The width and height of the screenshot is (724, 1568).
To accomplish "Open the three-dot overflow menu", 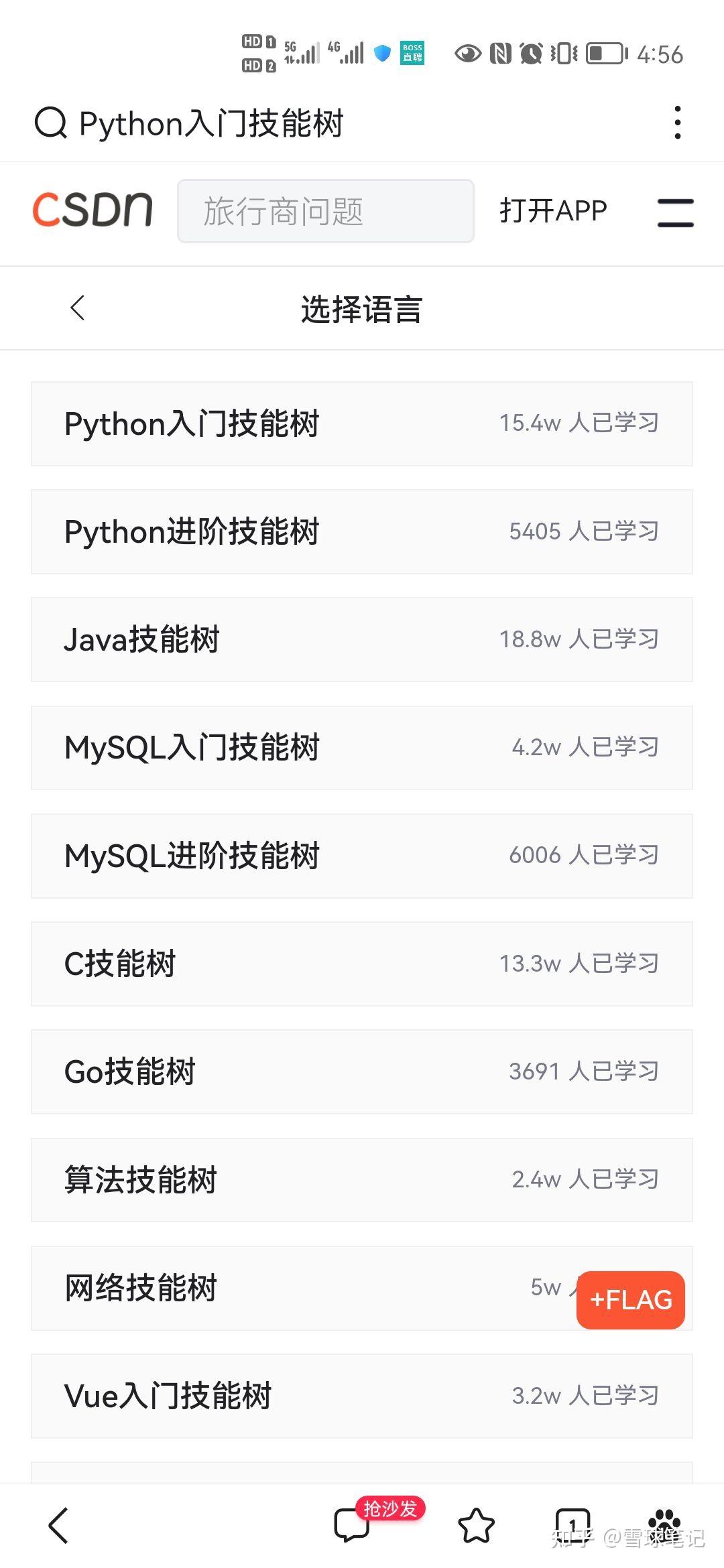I will pyautogui.click(x=678, y=123).
